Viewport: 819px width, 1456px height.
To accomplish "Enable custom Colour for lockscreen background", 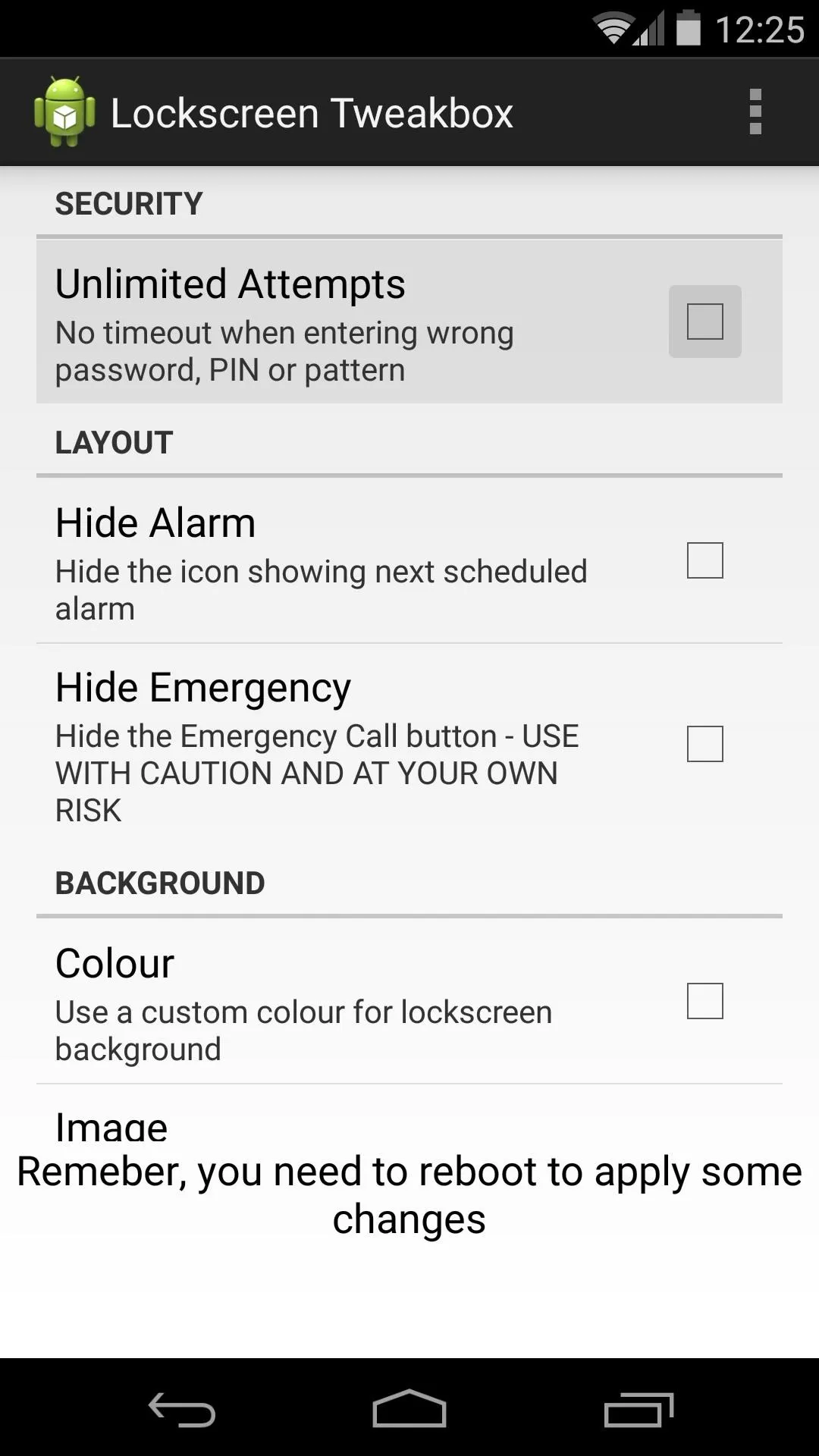I will point(704,1001).
